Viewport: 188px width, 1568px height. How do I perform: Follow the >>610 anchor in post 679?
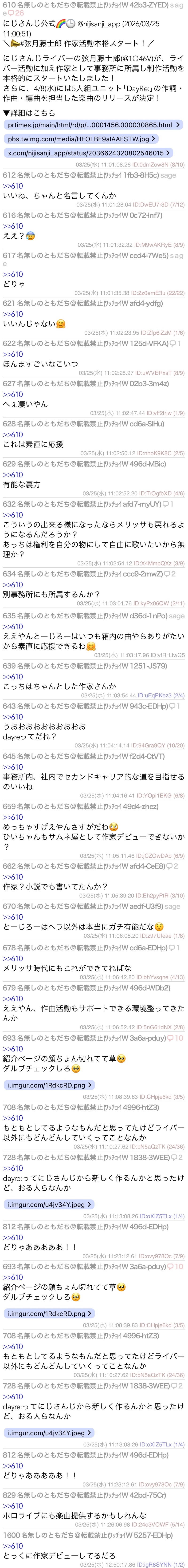(x=13, y=999)
